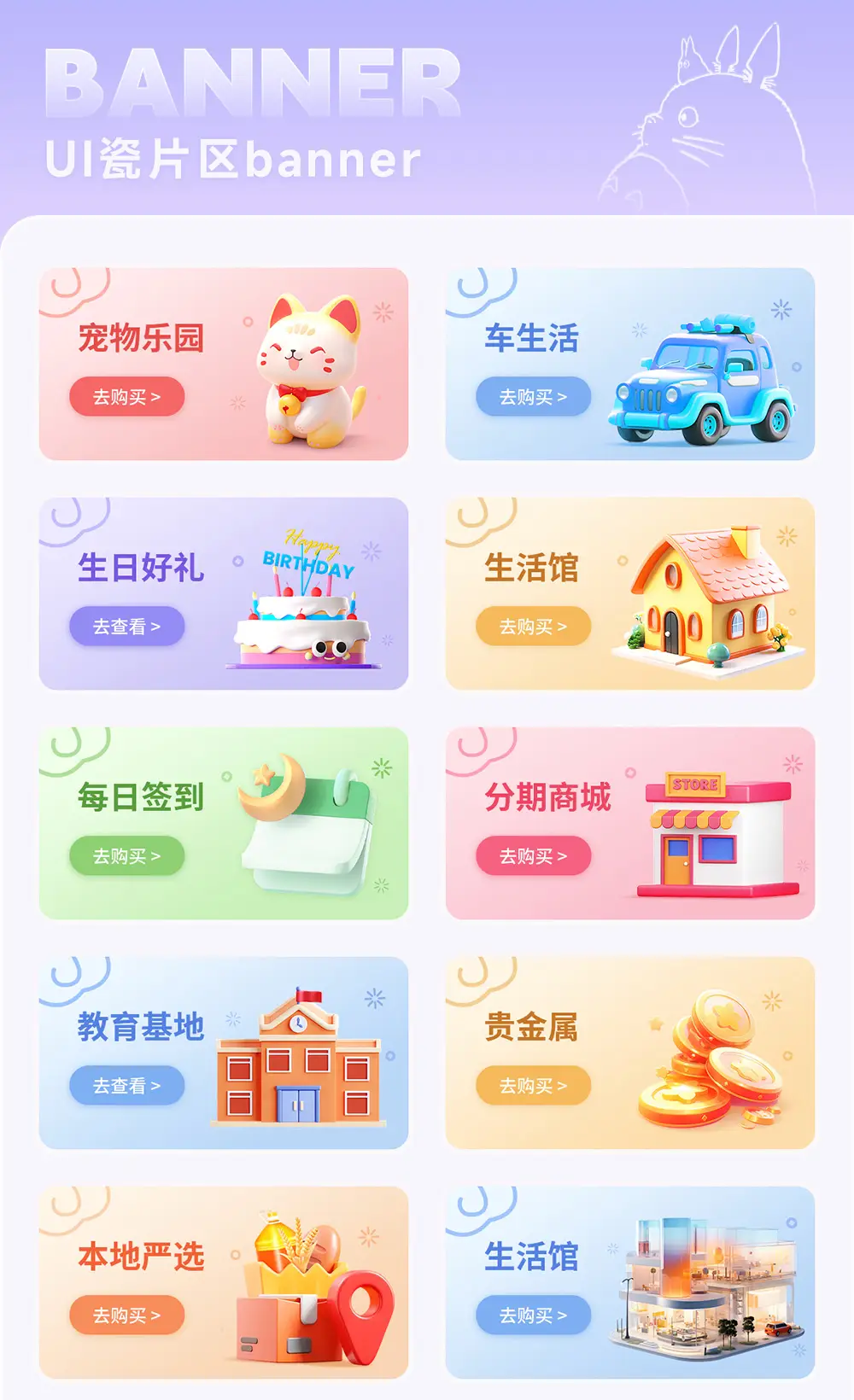The width and height of the screenshot is (854, 1400).
Task: Click 去查看 on the 生日好礼 banner
Action: coord(126,626)
